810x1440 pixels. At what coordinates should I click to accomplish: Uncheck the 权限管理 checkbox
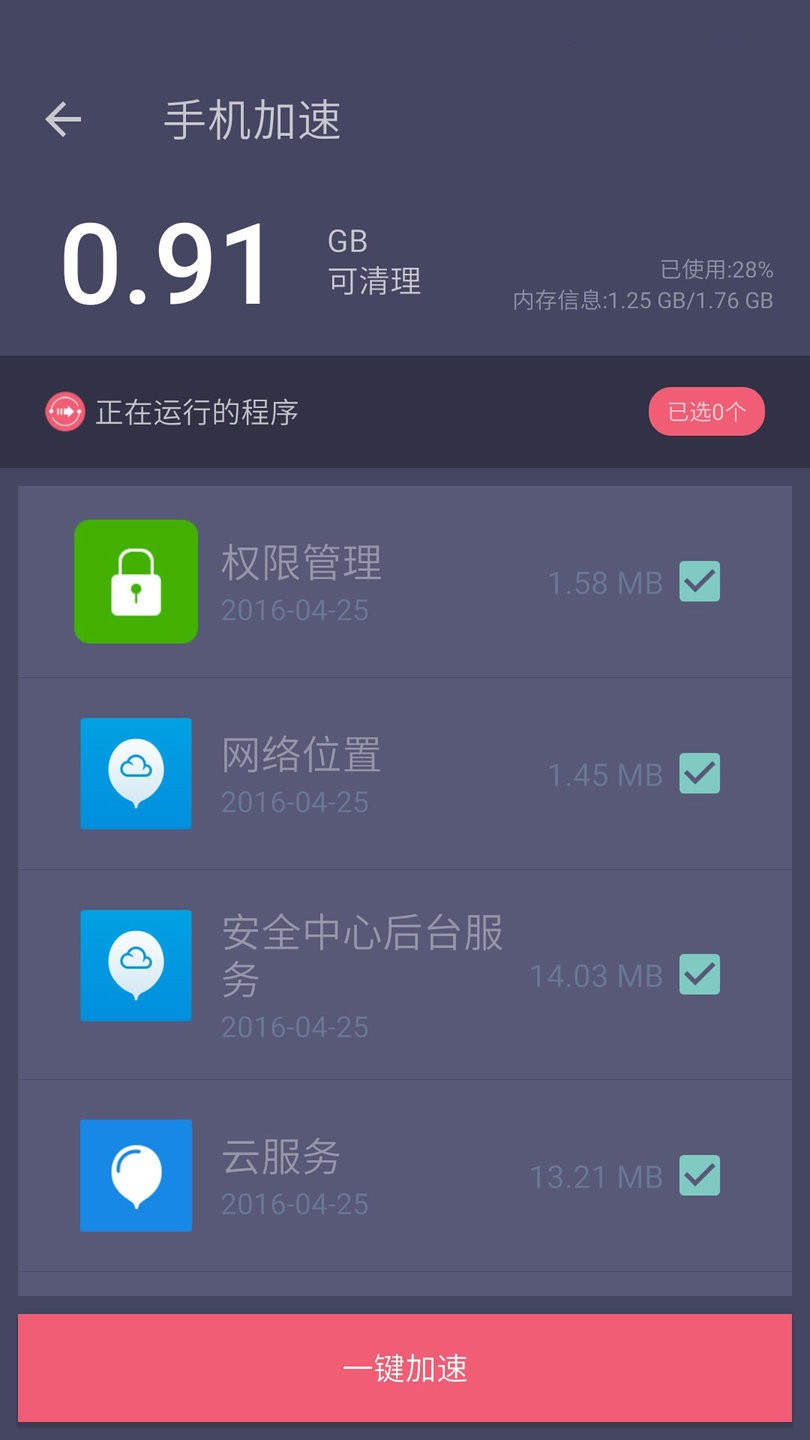[x=700, y=581]
